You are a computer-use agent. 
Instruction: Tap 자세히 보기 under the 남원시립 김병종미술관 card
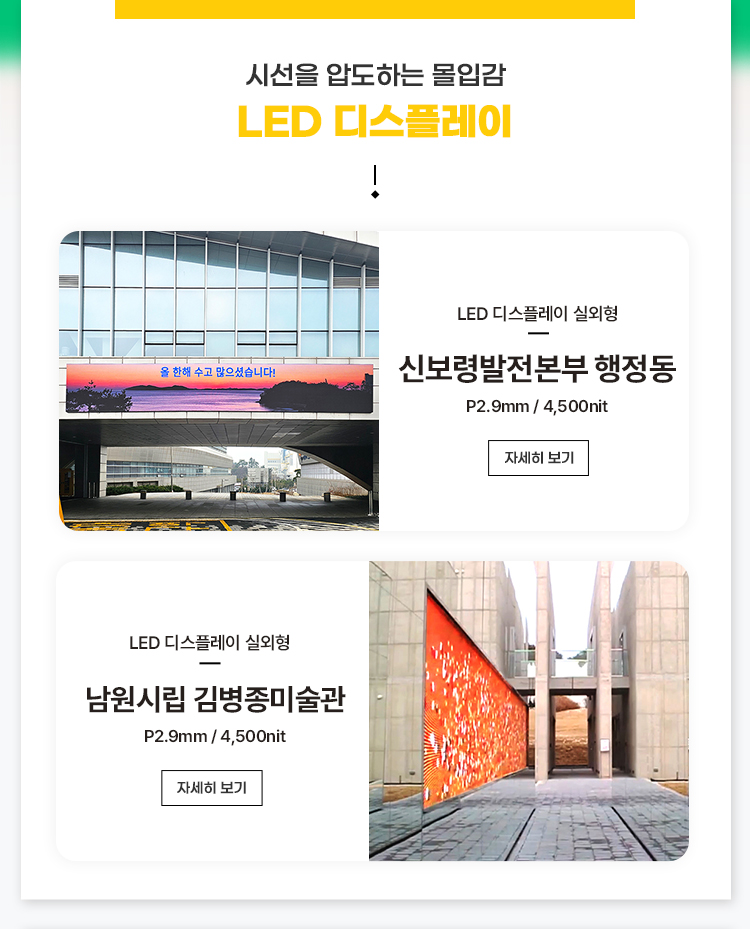click(x=211, y=788)
